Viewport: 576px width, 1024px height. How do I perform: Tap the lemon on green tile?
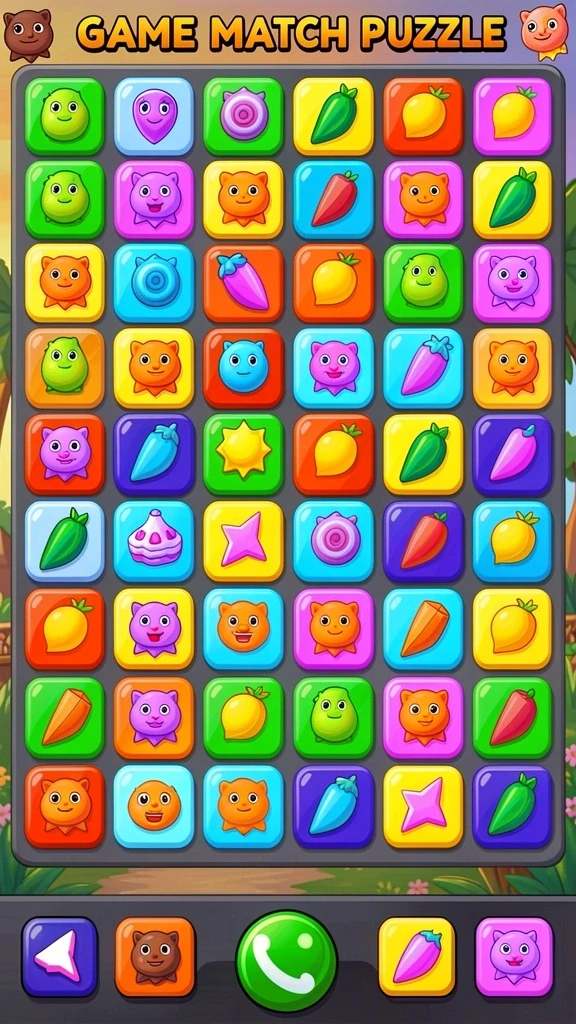click(243, 718)
